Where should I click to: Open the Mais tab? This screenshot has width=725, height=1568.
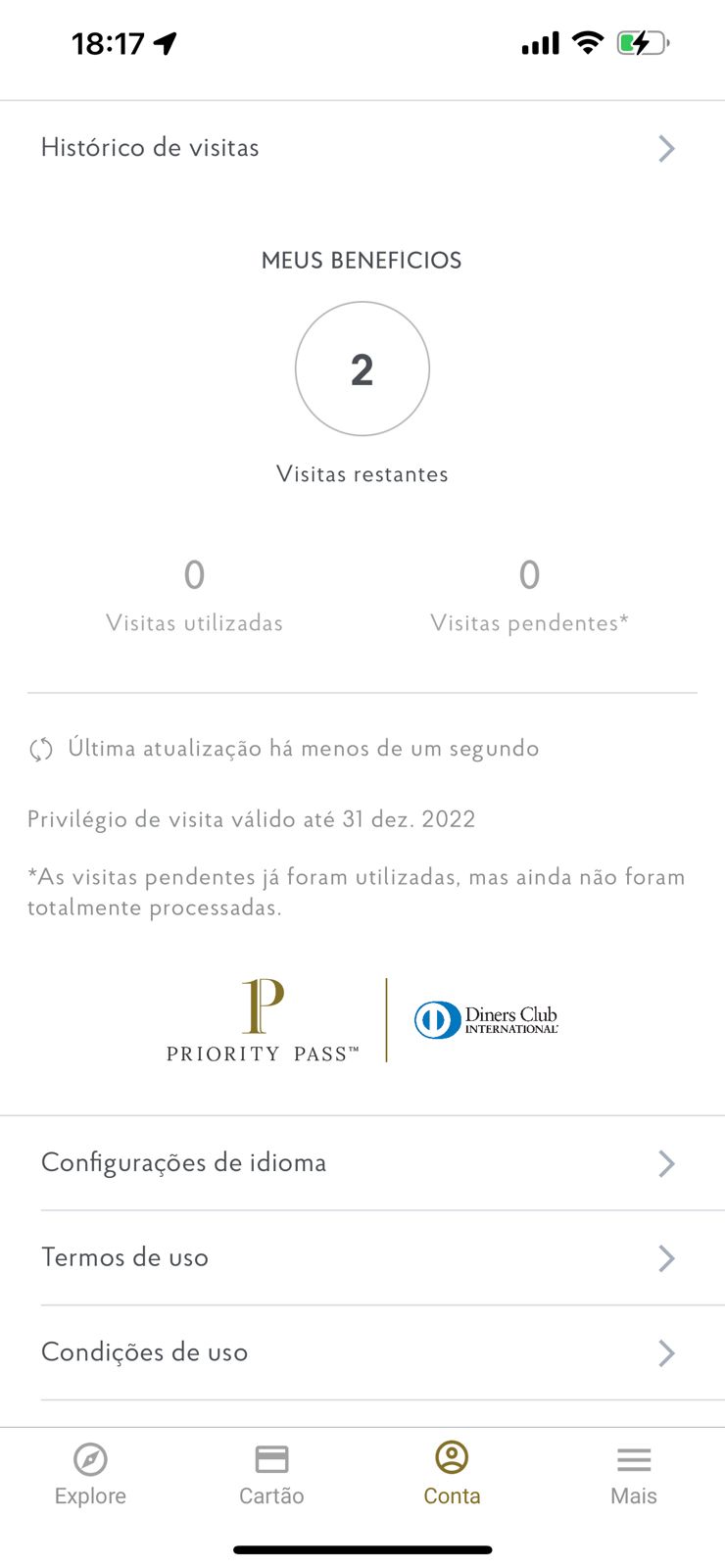click(x=634, y=1474)
